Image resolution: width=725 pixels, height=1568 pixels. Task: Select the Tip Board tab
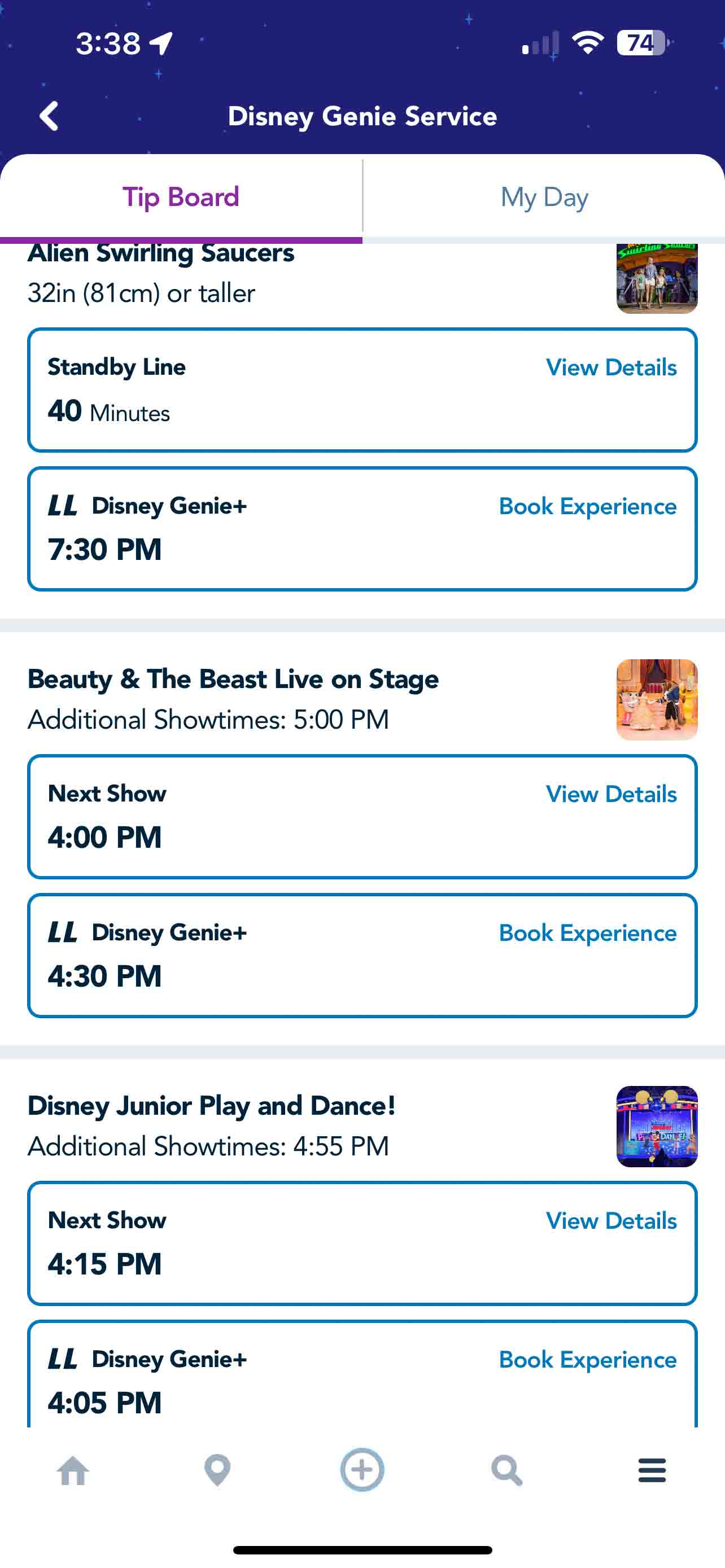[181, 198]
